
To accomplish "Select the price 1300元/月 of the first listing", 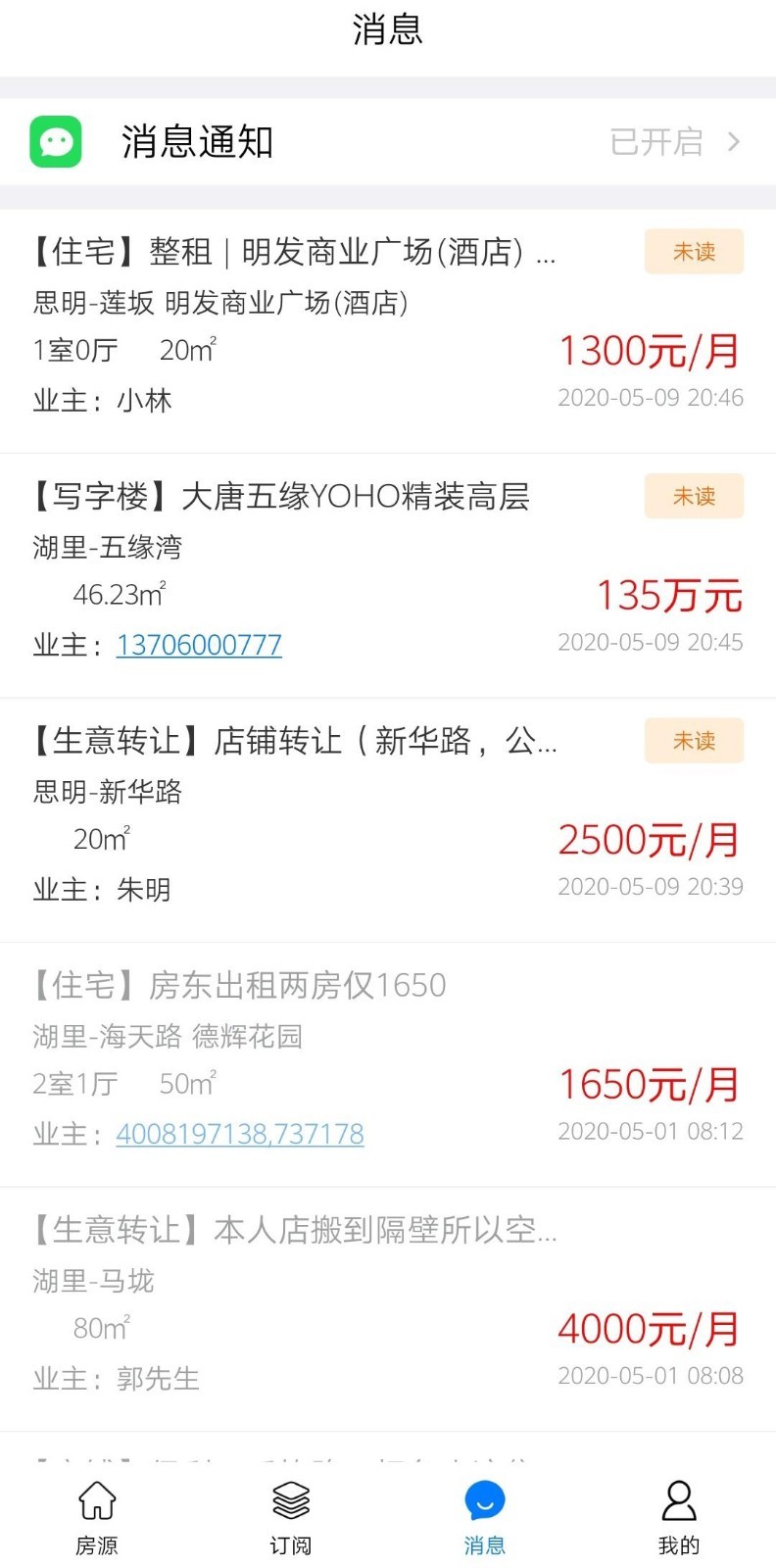I will tap(650, 350).
